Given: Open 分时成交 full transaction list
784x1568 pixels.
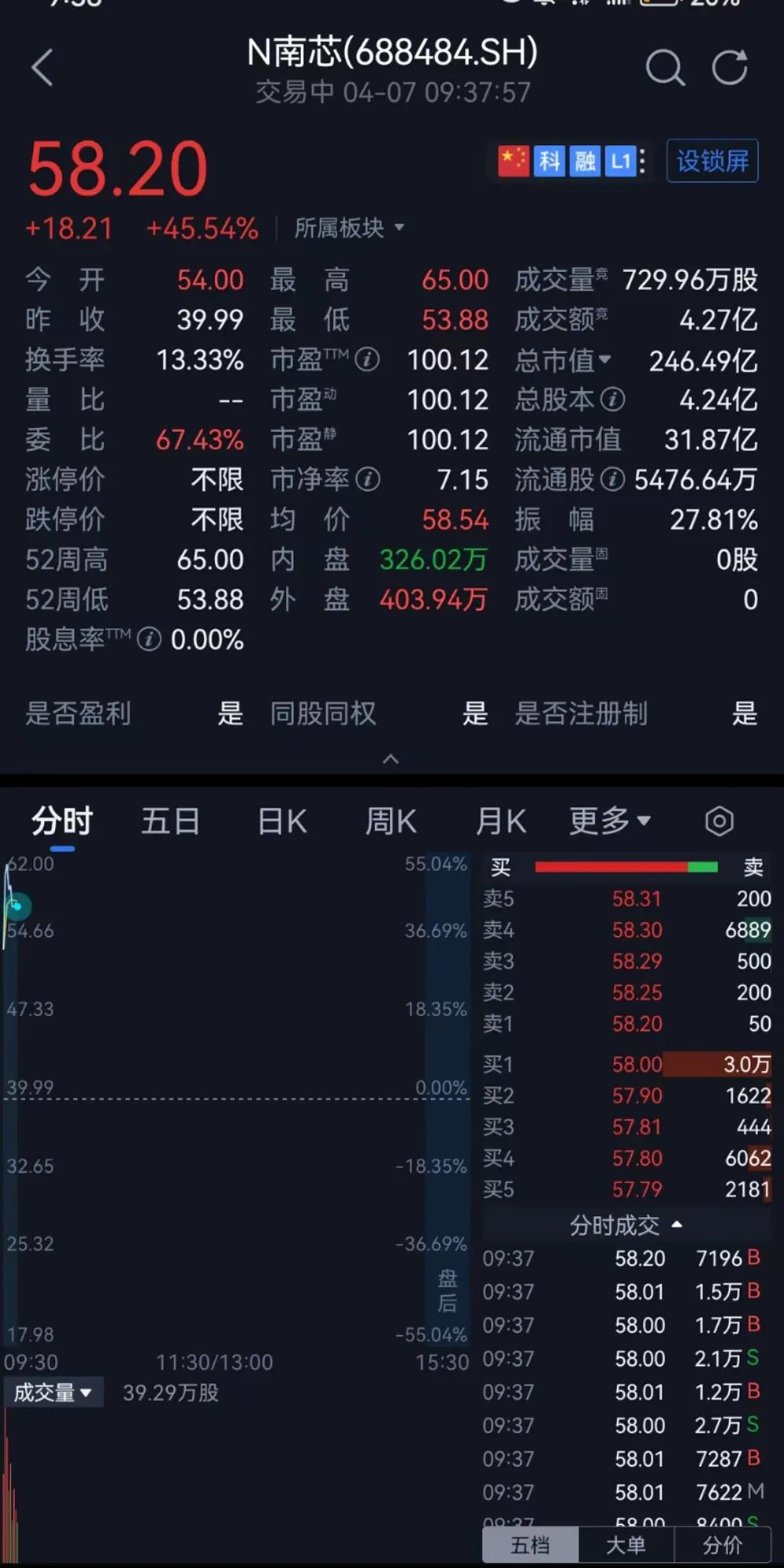Looking at the screenshot, I should (624, 1225).
